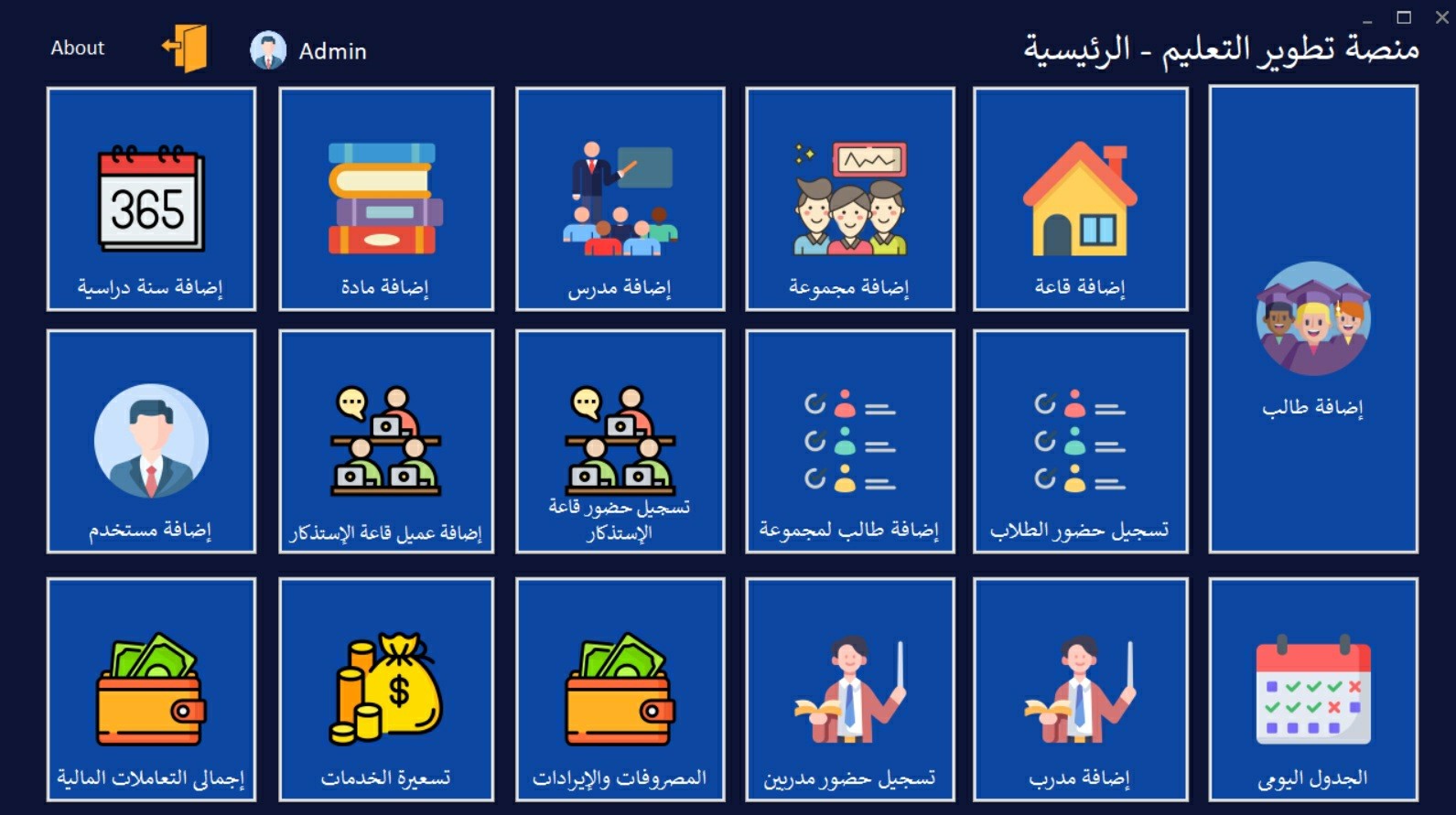Open the إضافة طالب tile
Viewport: 1456px width, 815px height.
point(1313,320)
